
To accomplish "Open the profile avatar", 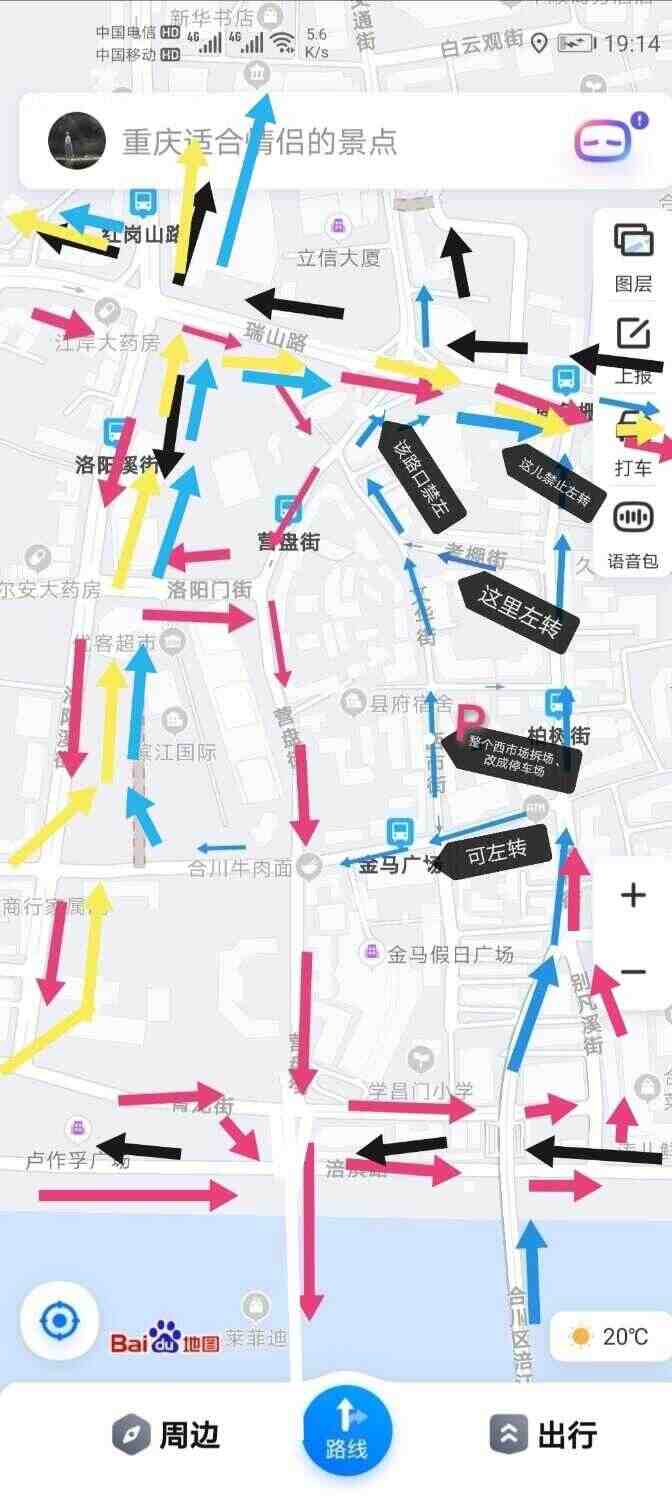I will 77,141.
